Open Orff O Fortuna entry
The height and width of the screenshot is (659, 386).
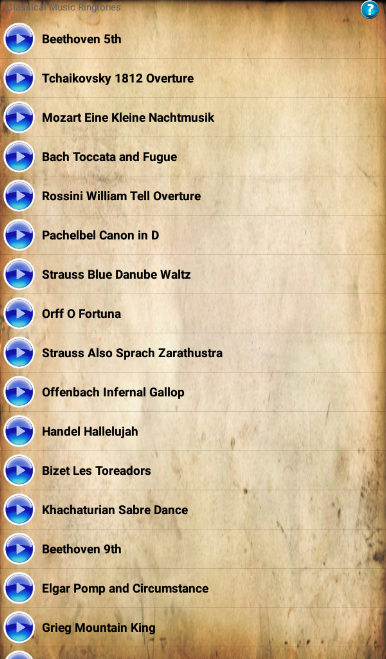pyautogui.click(x=193, y=314)
